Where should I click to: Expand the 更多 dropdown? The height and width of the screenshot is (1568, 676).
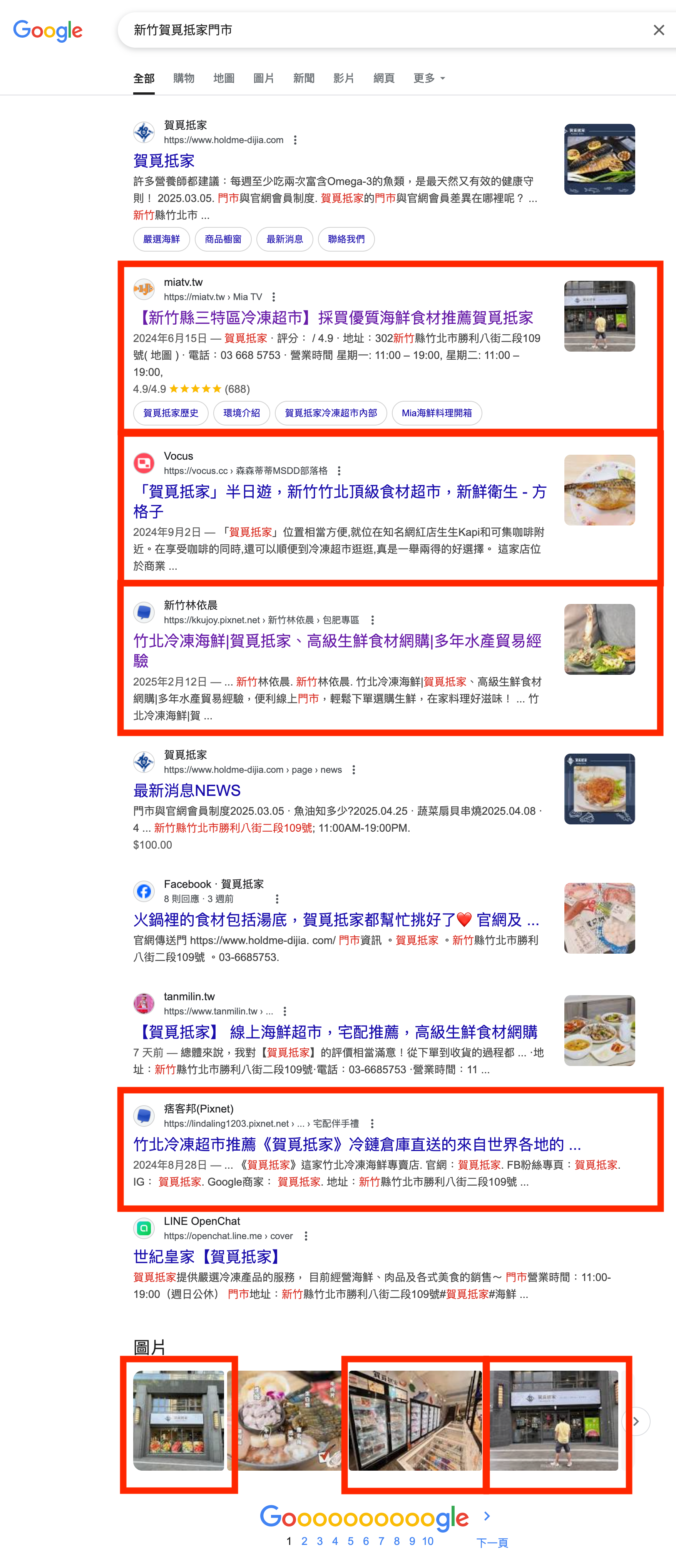429,78
